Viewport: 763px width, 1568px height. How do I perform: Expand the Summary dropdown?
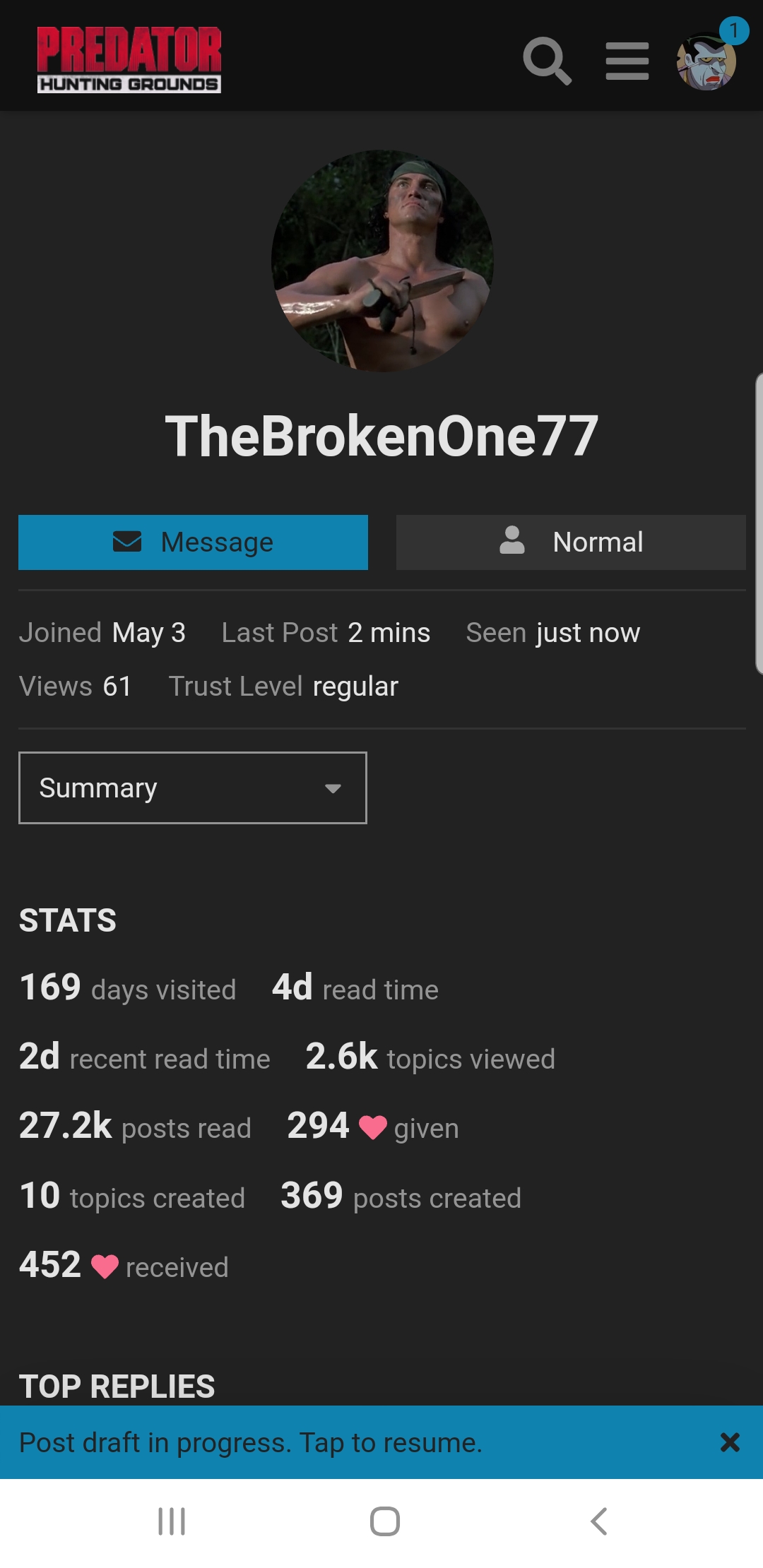tap(193, 788)
